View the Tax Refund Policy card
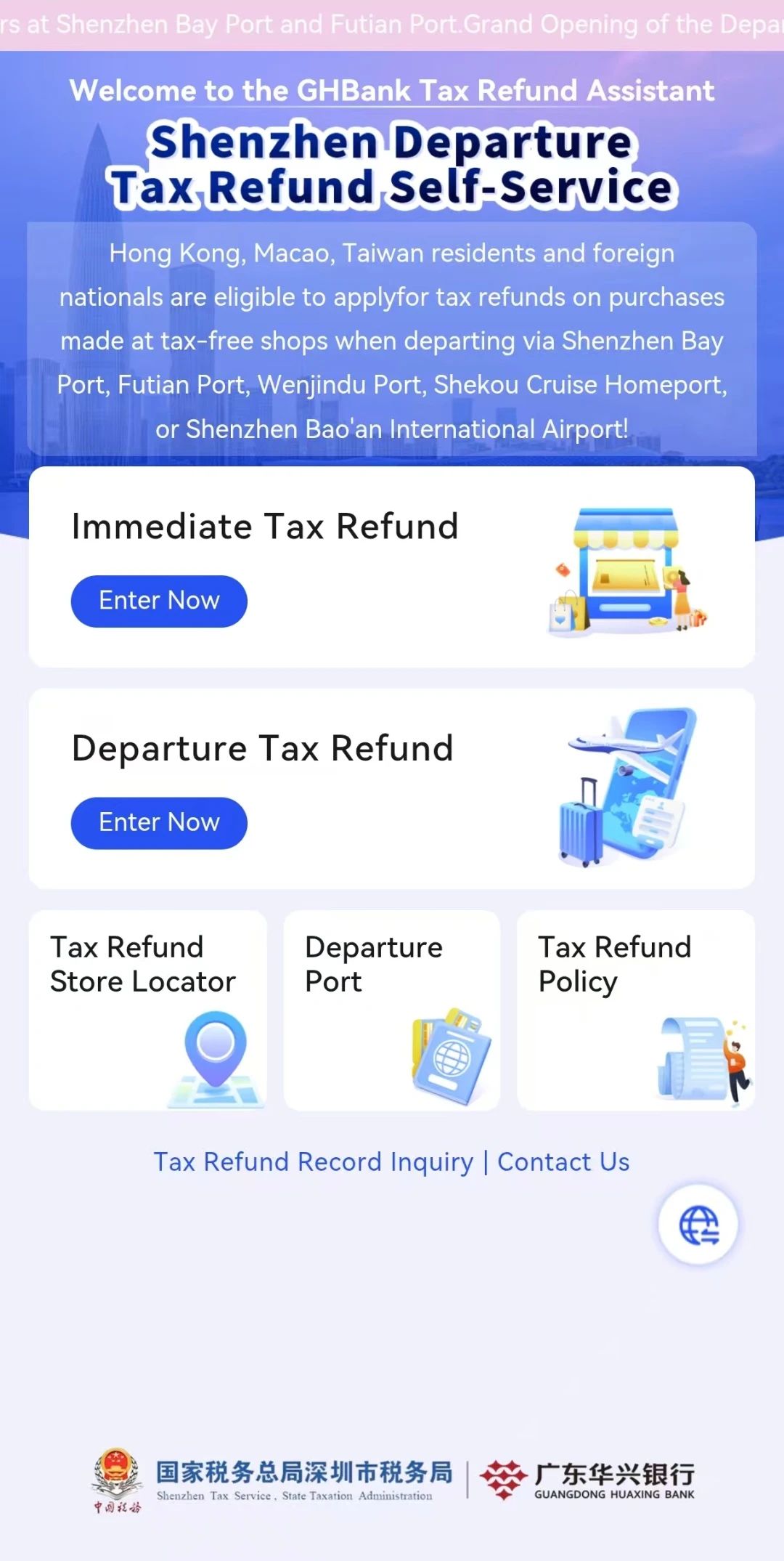 [636, 1010]
